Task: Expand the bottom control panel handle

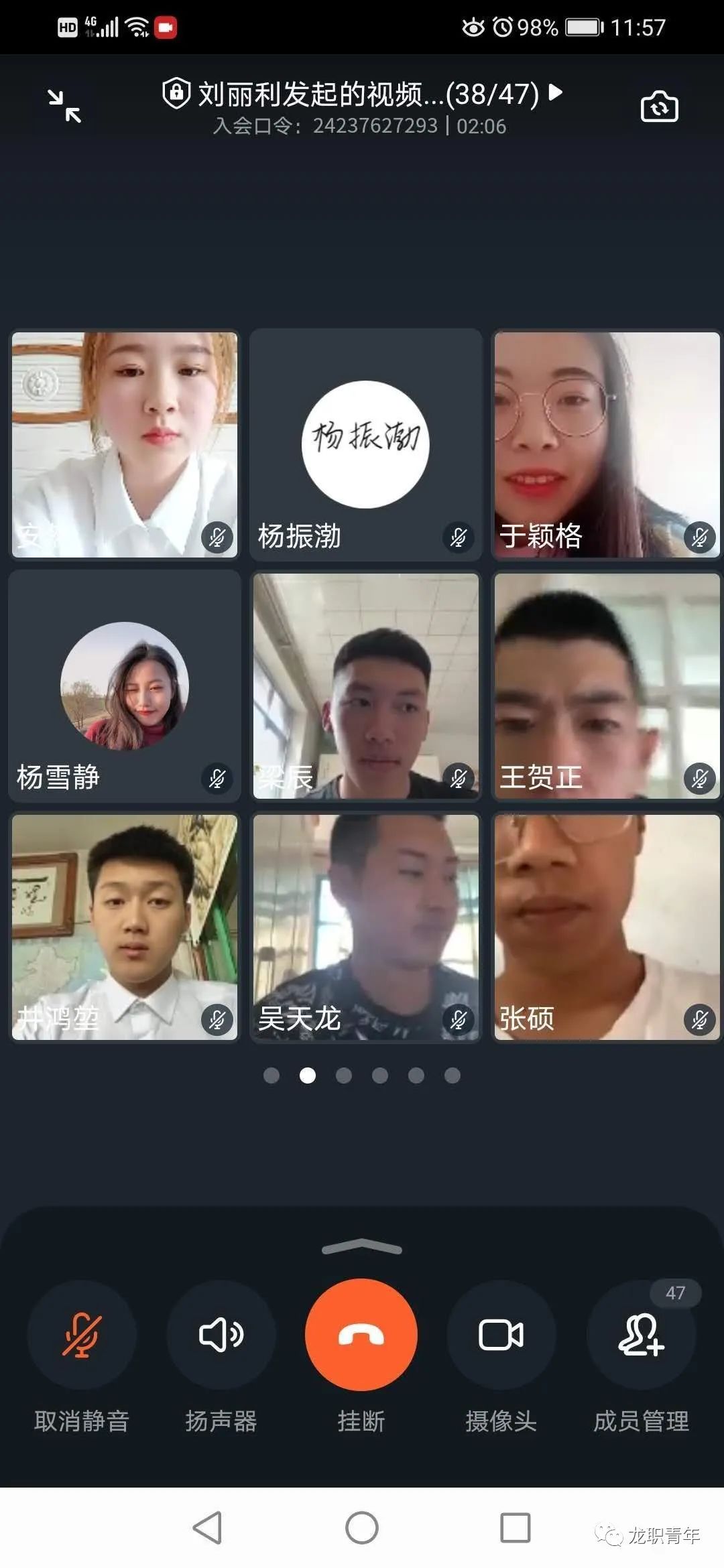Action: pyautogui.click(x=361, y=1247)
